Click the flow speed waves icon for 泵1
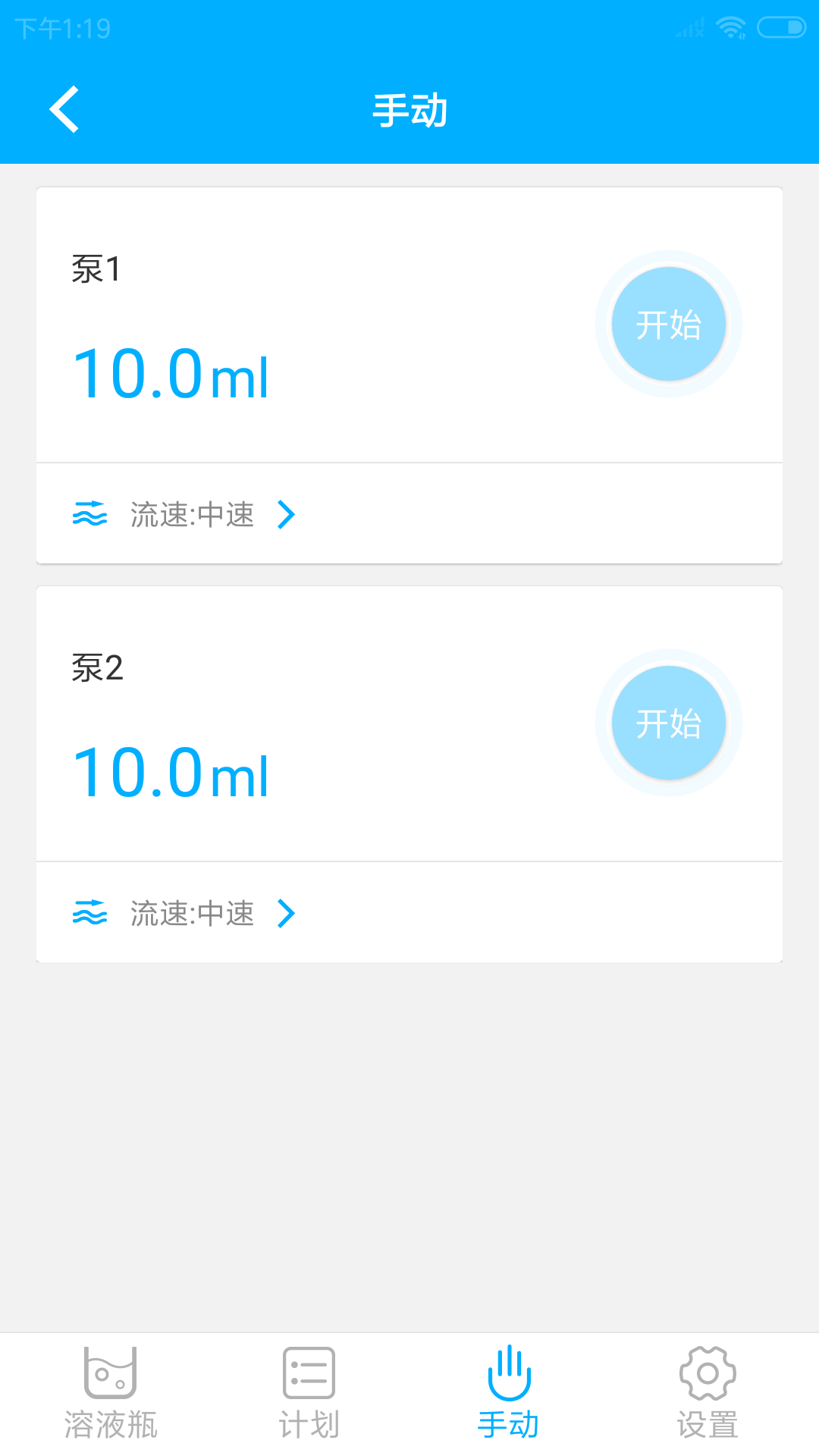Viewport: 819px width, 1456px height. [90, 514]
